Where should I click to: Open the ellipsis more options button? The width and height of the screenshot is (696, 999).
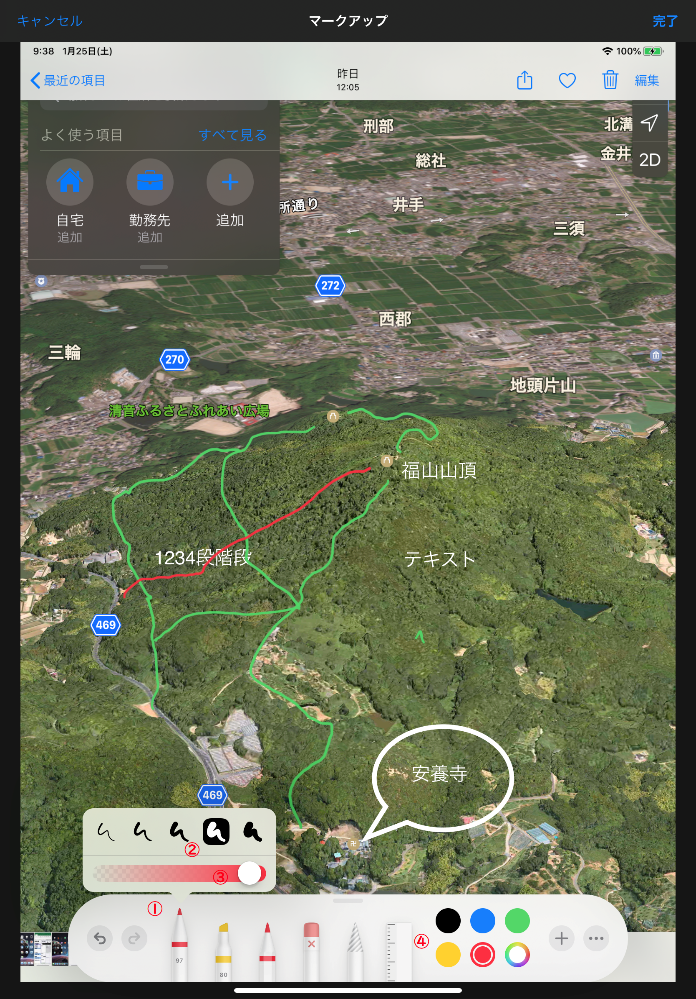[596, 938]
